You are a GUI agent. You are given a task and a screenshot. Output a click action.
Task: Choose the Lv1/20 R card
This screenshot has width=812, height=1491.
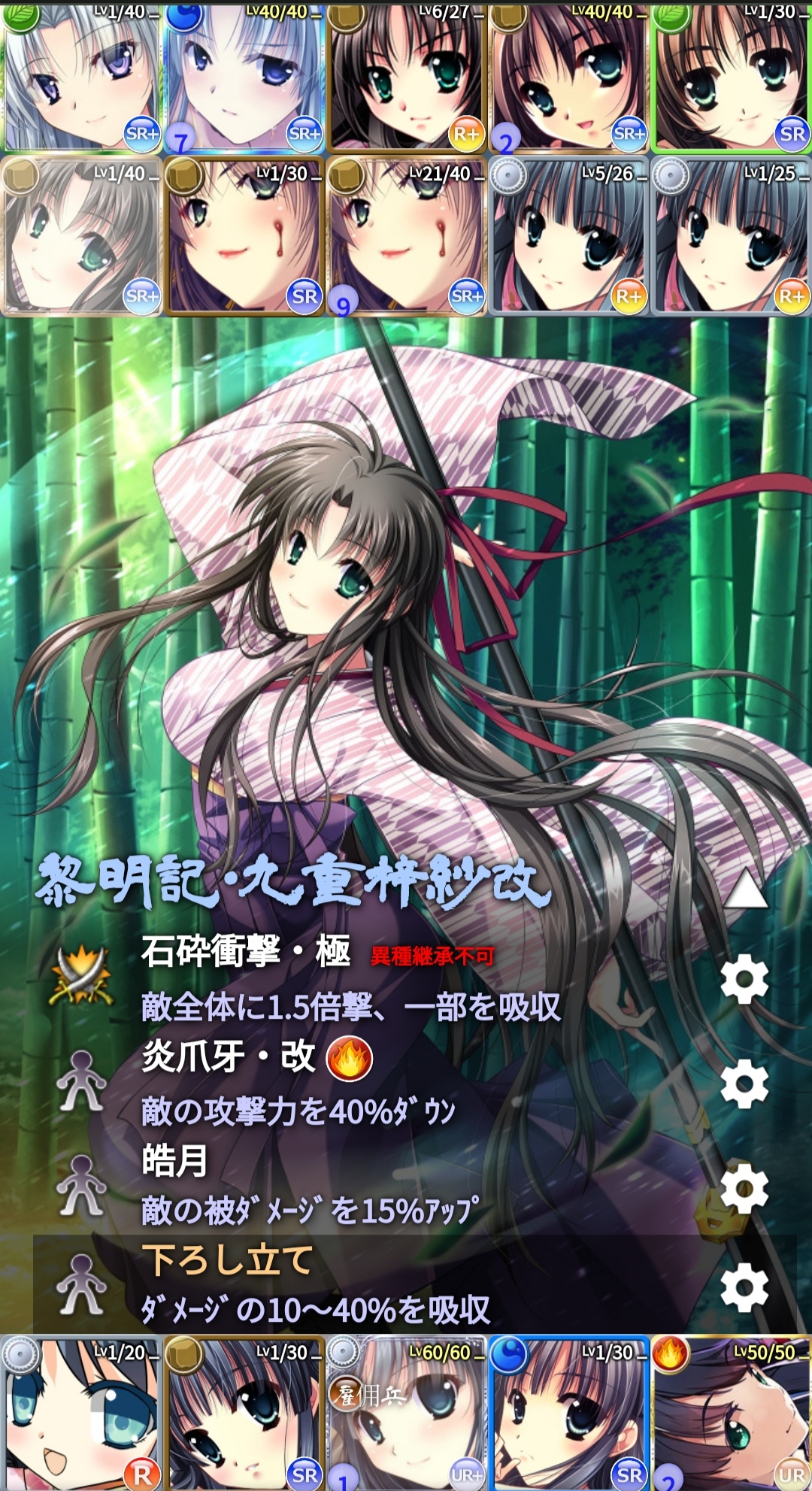(x=81, y=1414)
